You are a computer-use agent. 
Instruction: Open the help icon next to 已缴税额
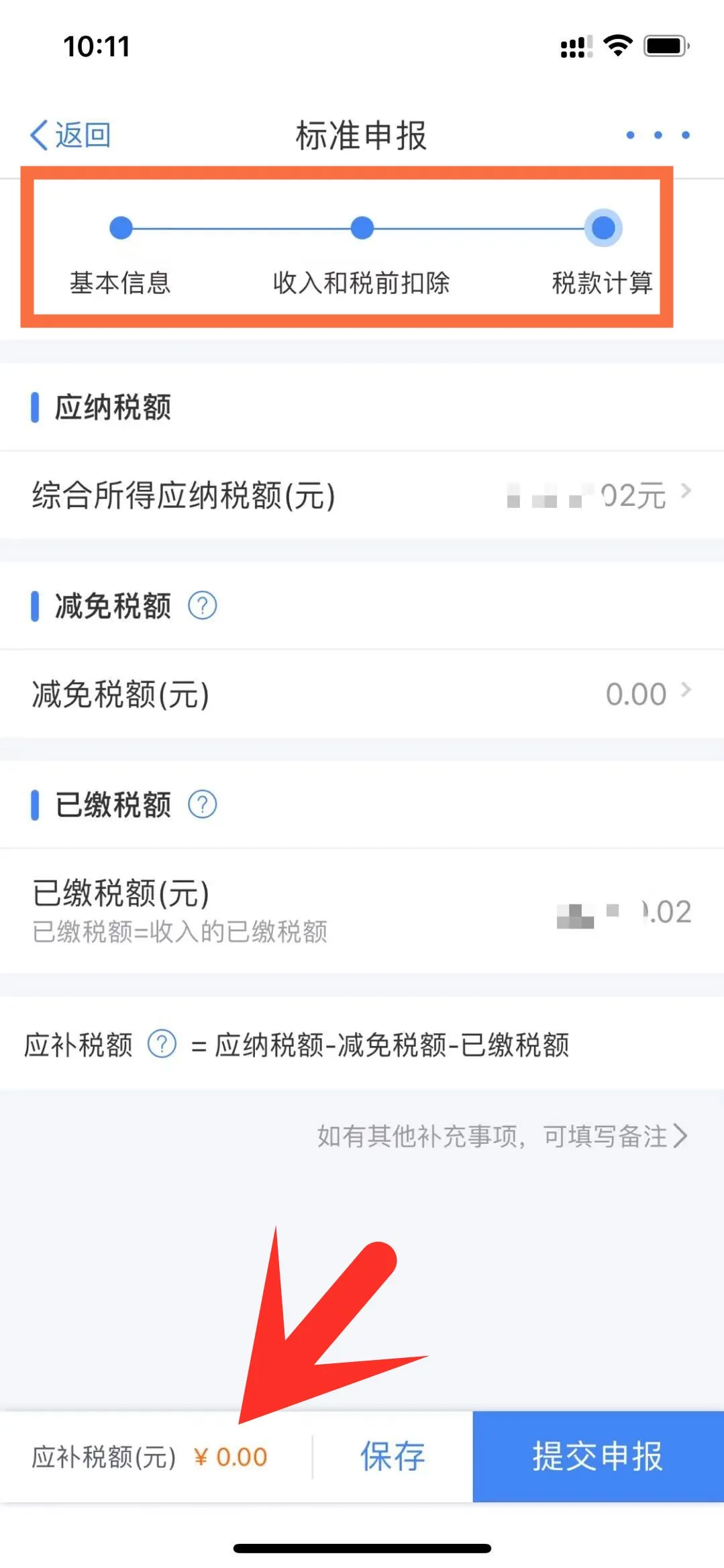click(203, 804)
